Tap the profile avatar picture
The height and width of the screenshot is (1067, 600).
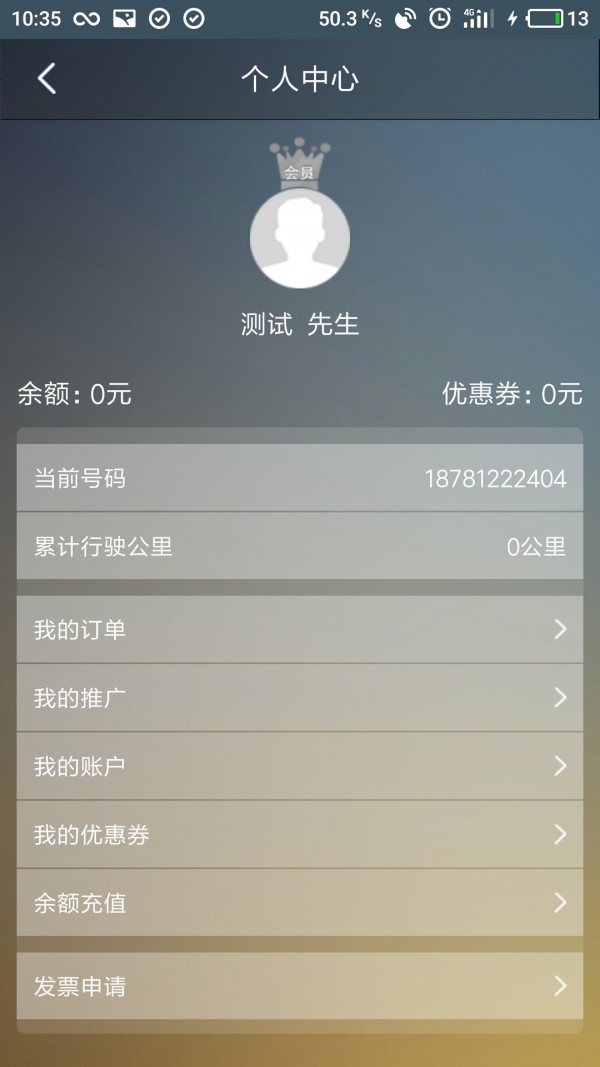[300, 238]
